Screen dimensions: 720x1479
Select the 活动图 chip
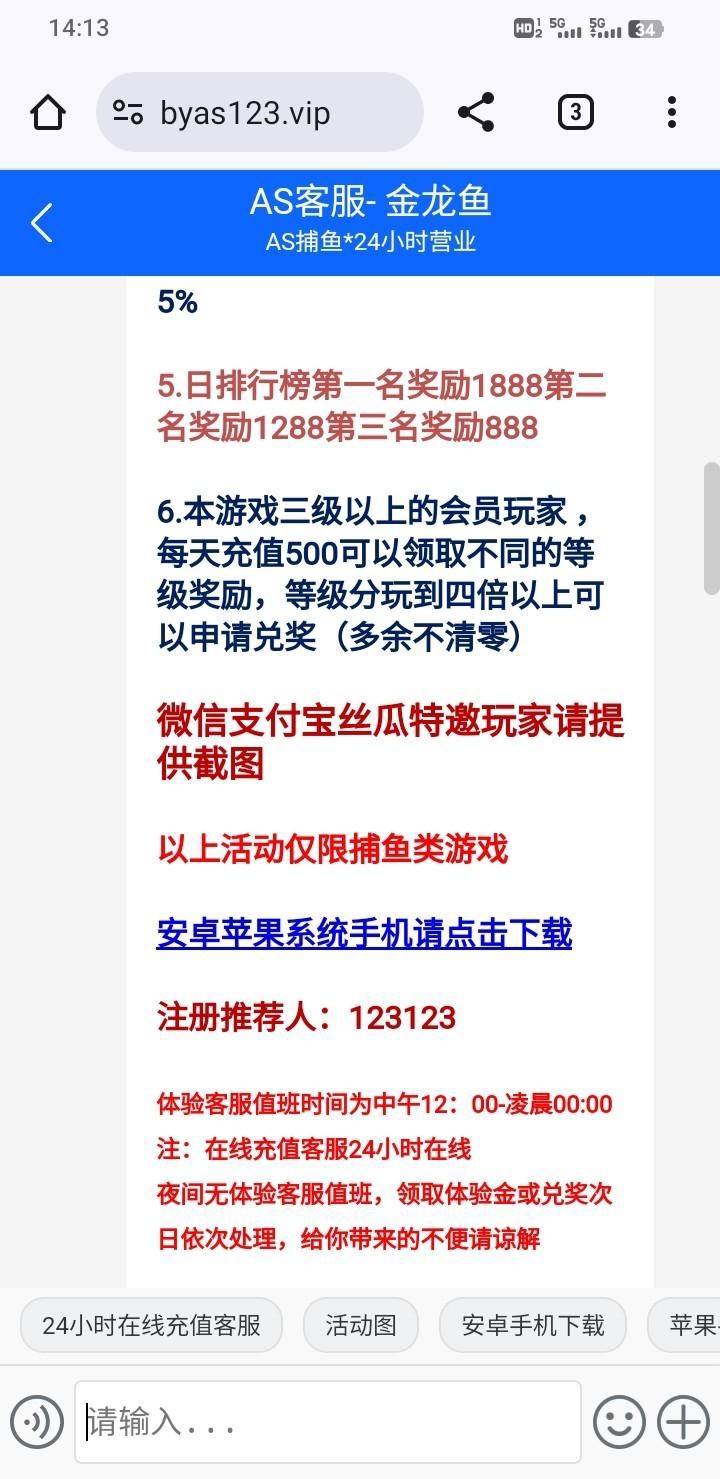click(x=361, y=1326)
